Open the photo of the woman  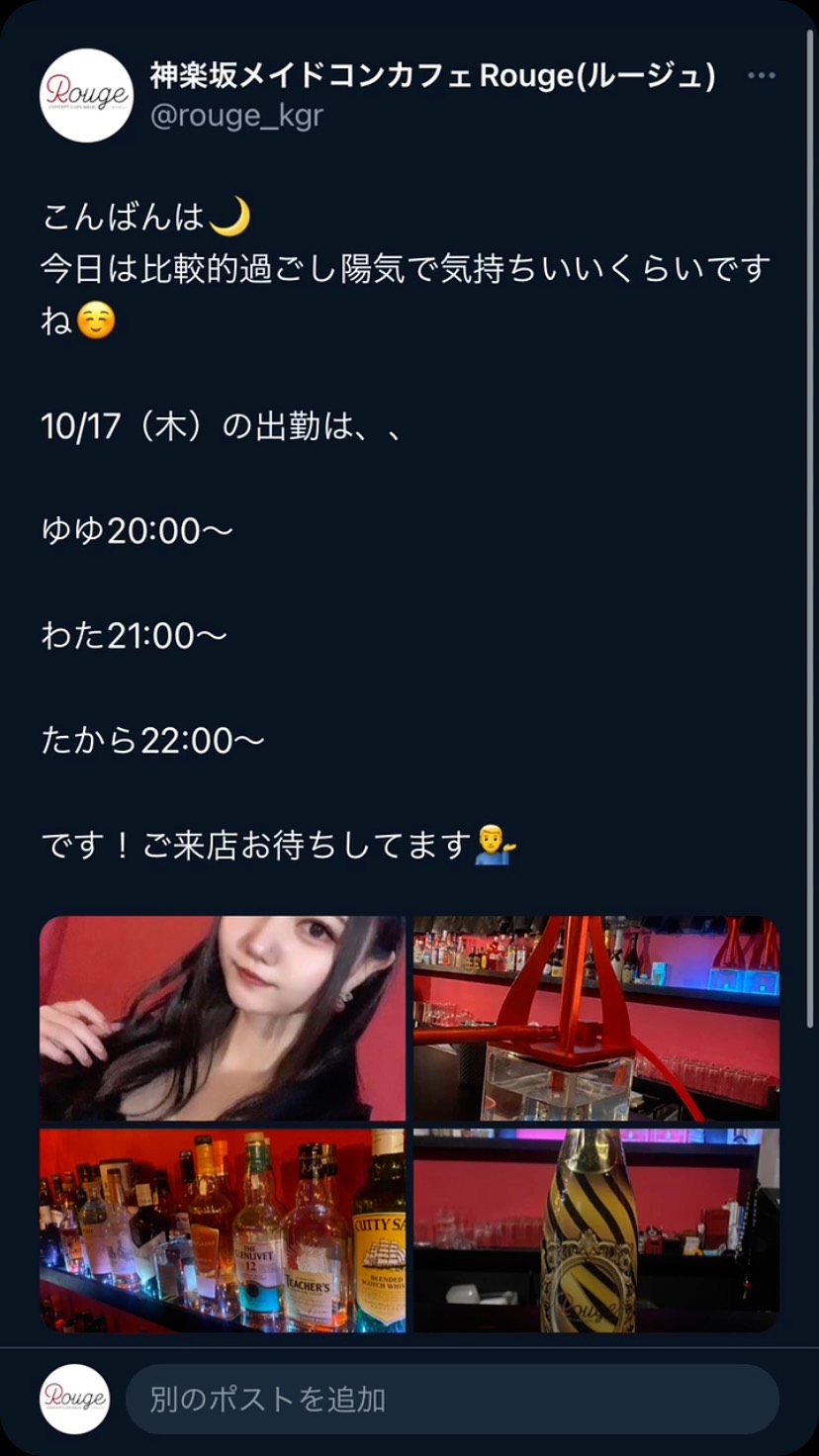[x=223, y=1019]
